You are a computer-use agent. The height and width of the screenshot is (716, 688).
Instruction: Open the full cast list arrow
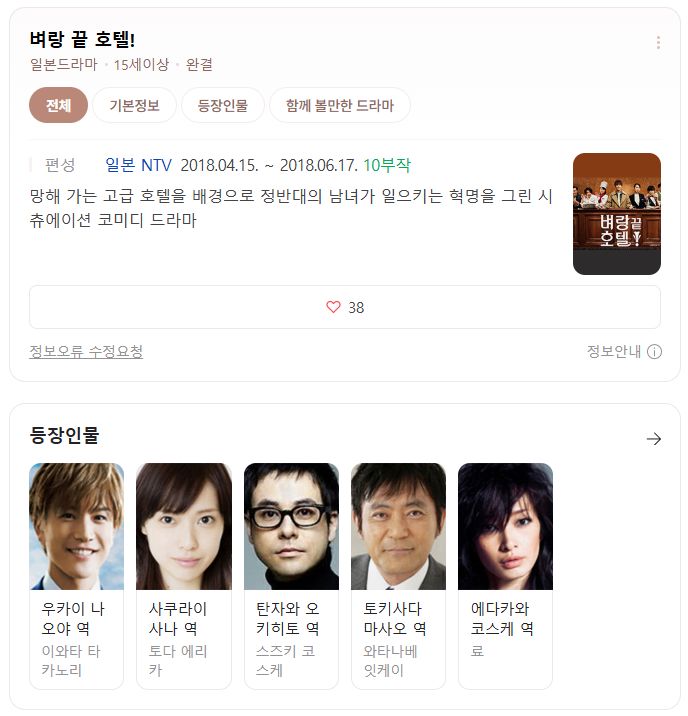tap(653, 438)
